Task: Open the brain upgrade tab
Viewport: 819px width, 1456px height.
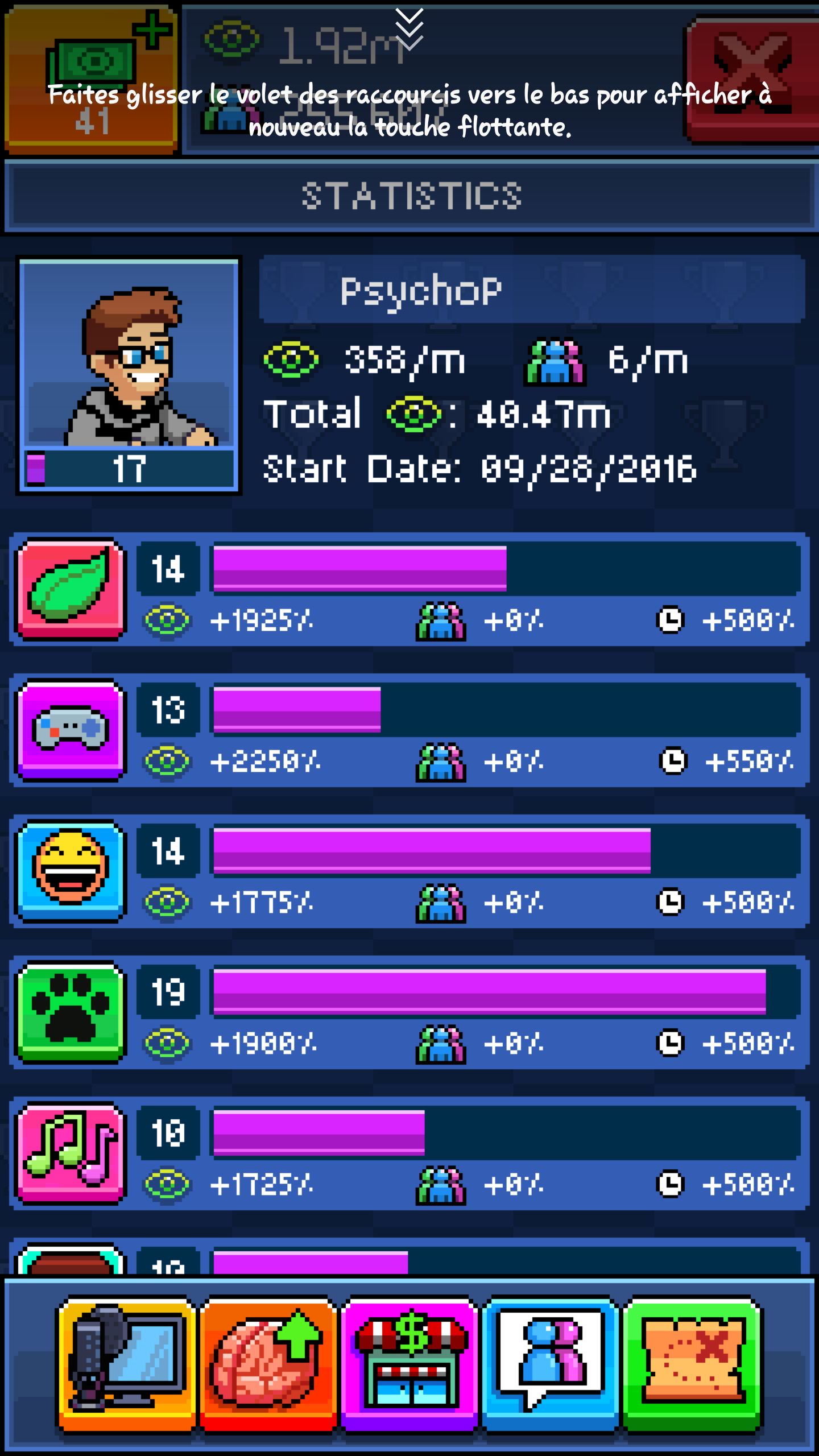Action: click(x=268, y=1363)
